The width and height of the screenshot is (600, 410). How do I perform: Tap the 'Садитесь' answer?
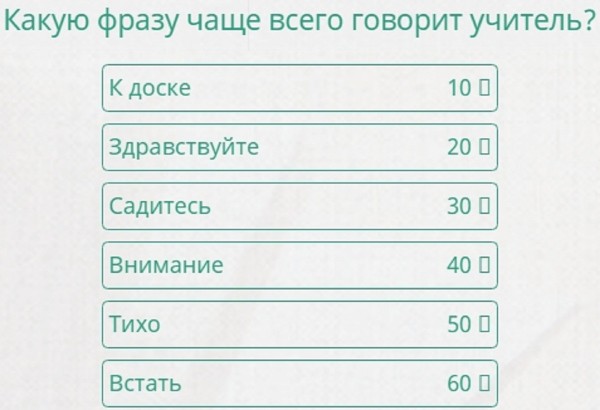299,206
